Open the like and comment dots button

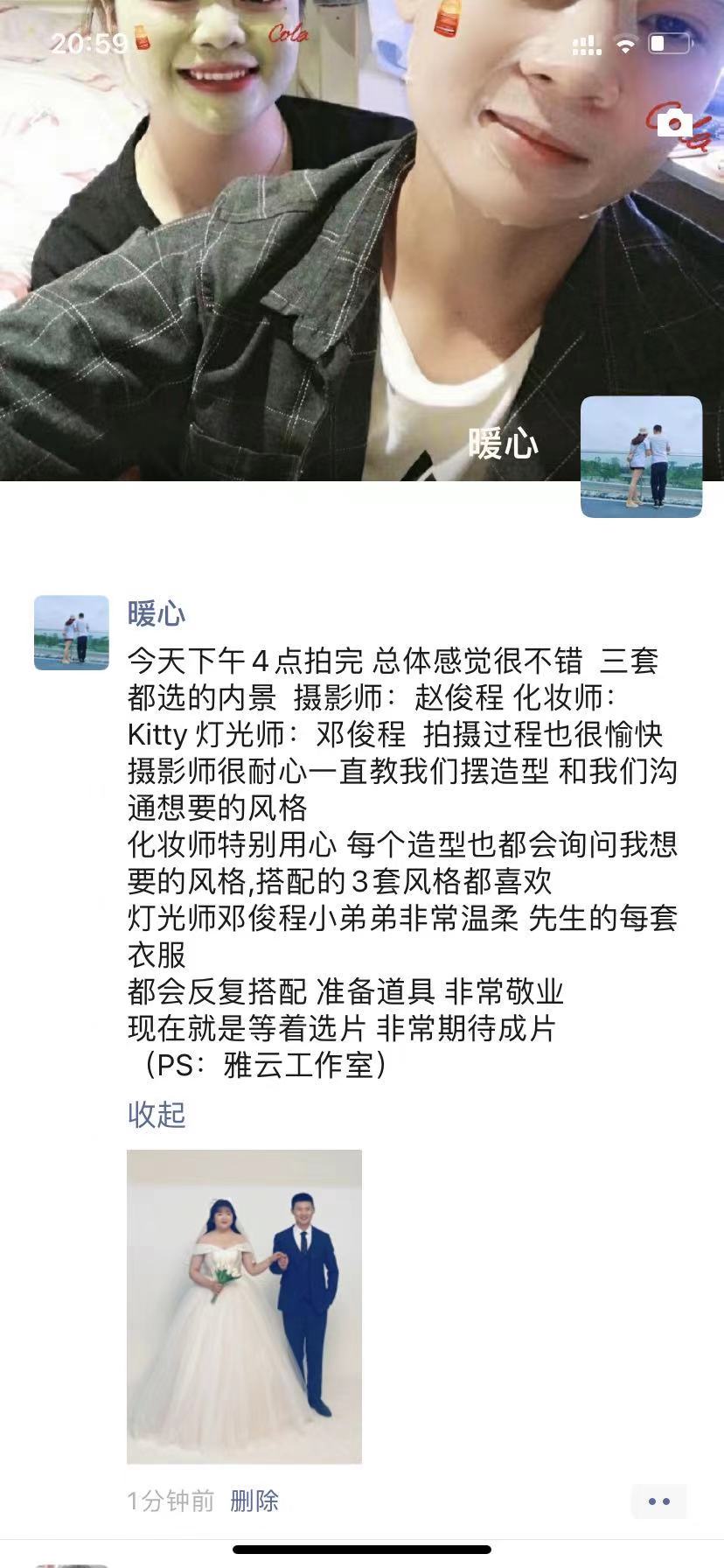click(x=658, y=1501)
